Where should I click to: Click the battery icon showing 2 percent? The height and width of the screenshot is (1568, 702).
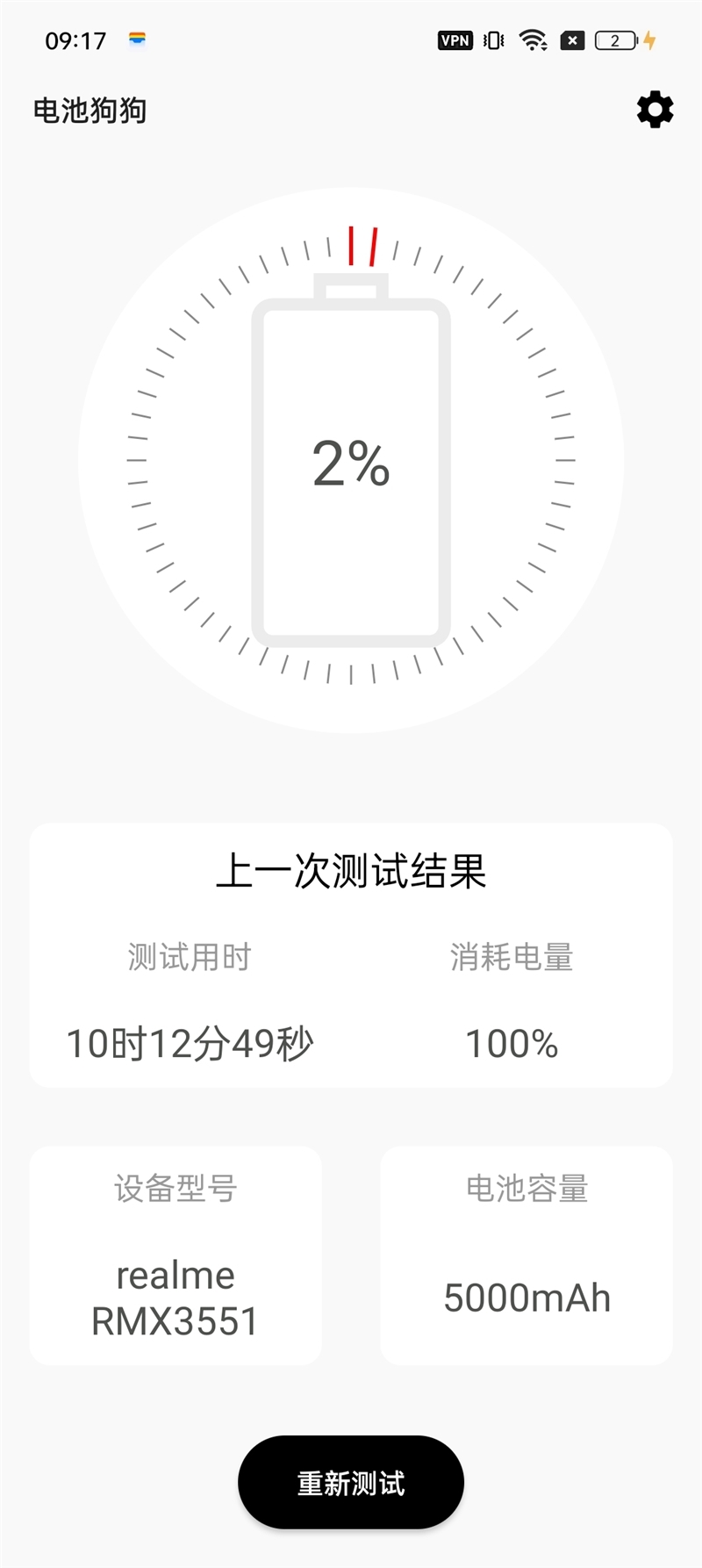(616, 40)
